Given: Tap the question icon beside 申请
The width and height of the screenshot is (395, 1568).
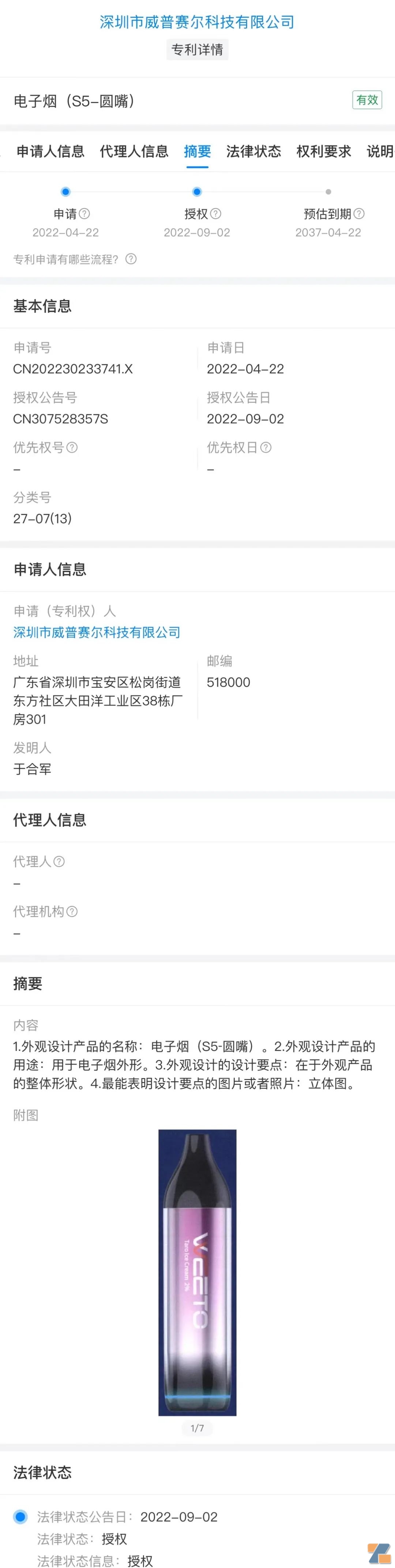Looking at the screenshot, I should [84, 214].
